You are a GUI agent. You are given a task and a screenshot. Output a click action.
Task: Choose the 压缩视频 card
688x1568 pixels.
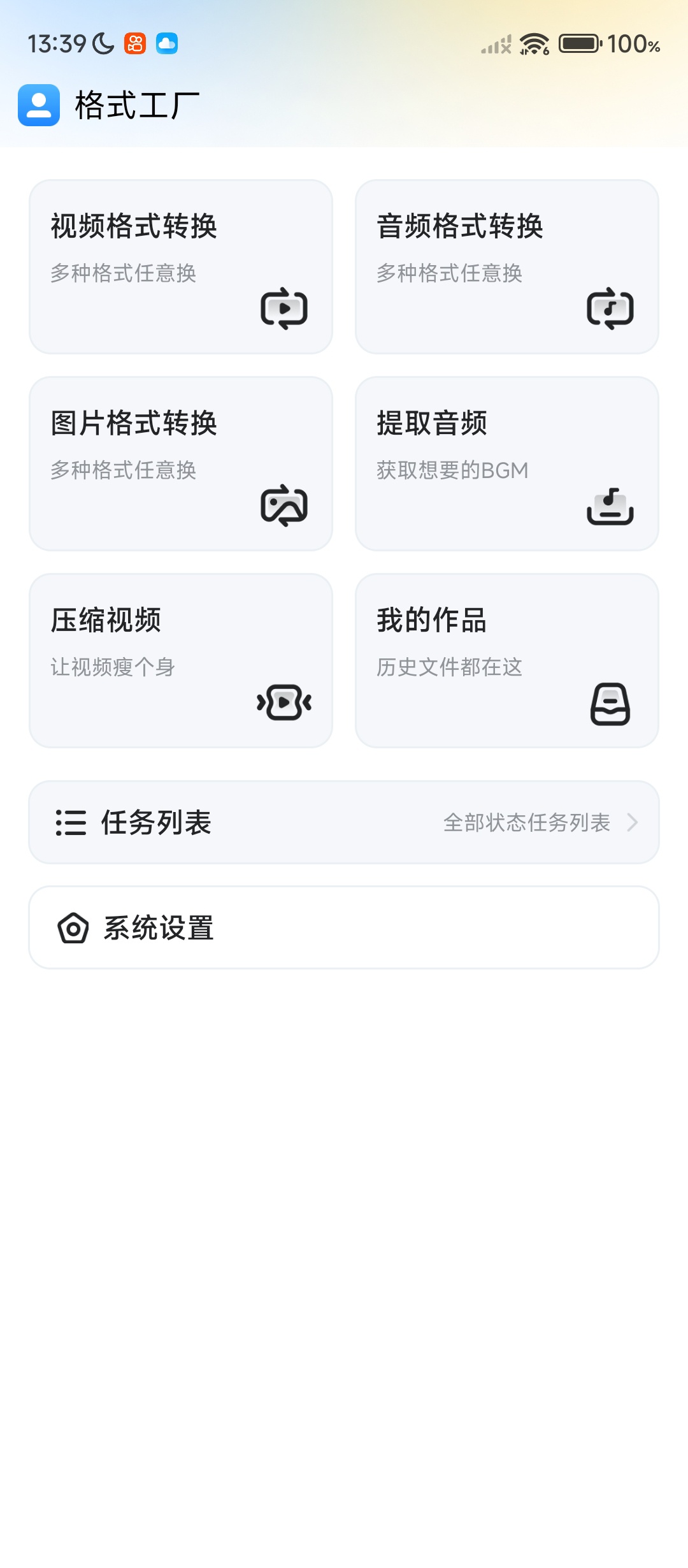coord(181,660)
